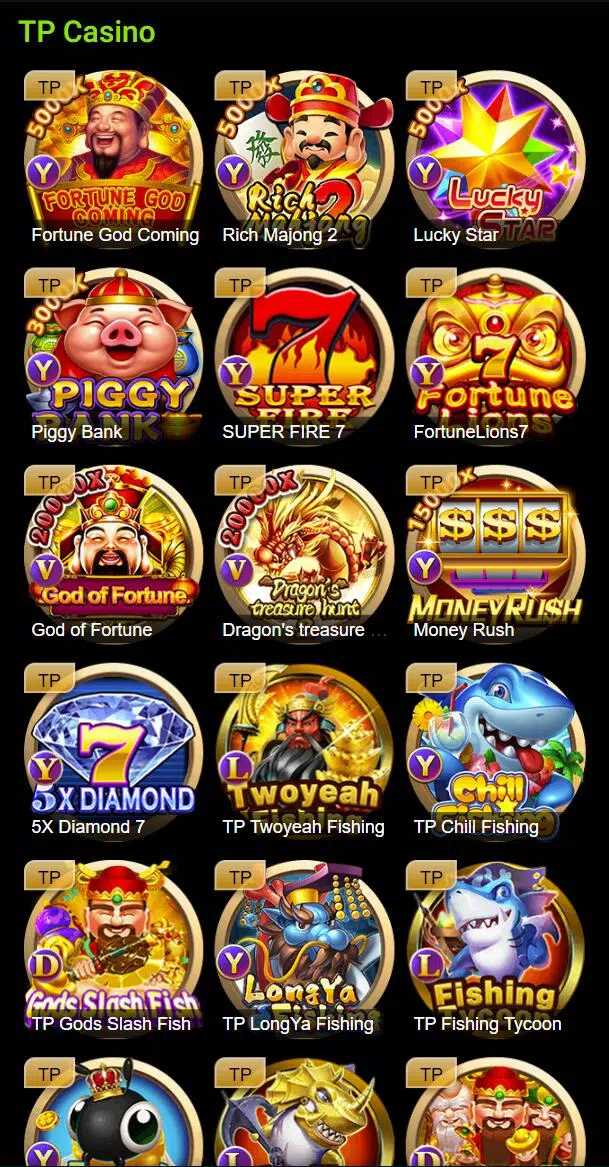609x1167 pixels.
Task: Open the Piggy Bank slot
Action: click(x=113, y=355)
